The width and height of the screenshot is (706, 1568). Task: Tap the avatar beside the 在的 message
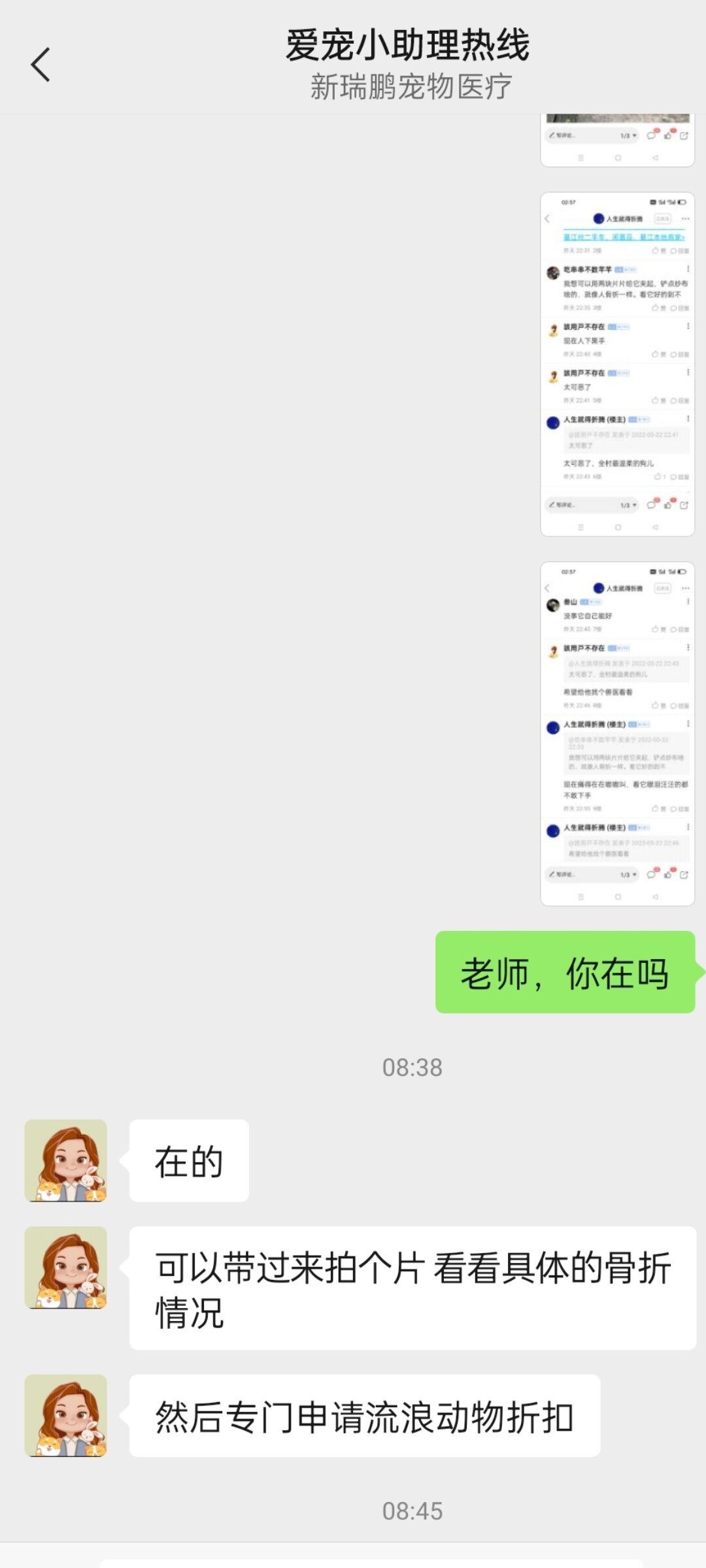(x=66, y=1160)
